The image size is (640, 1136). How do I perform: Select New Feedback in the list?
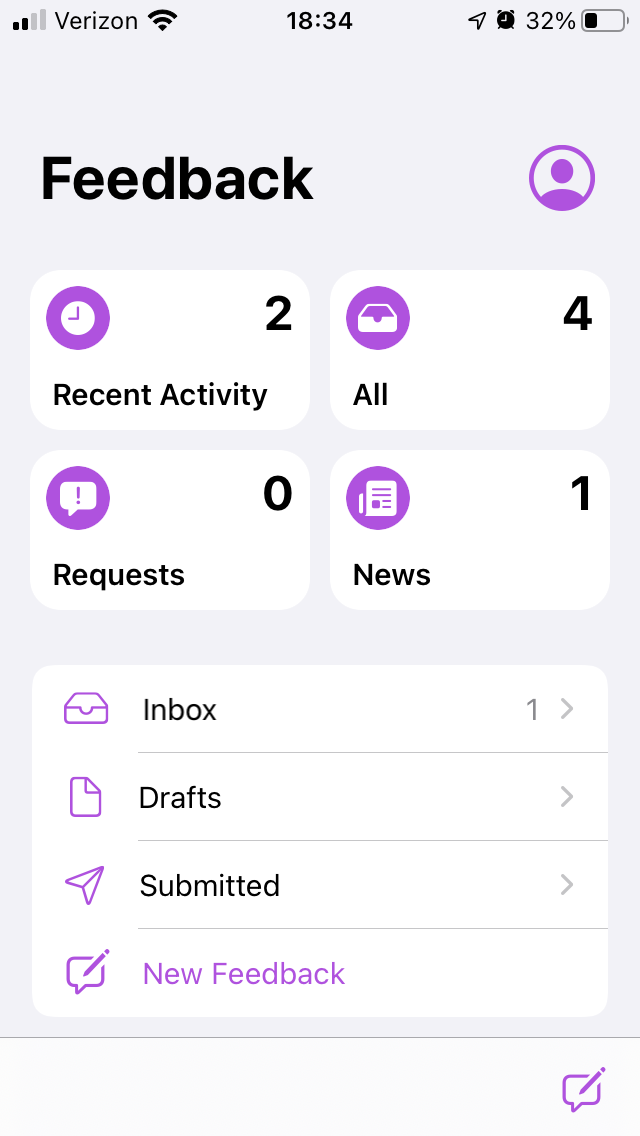pyautogui.click(x=244, y=974)
